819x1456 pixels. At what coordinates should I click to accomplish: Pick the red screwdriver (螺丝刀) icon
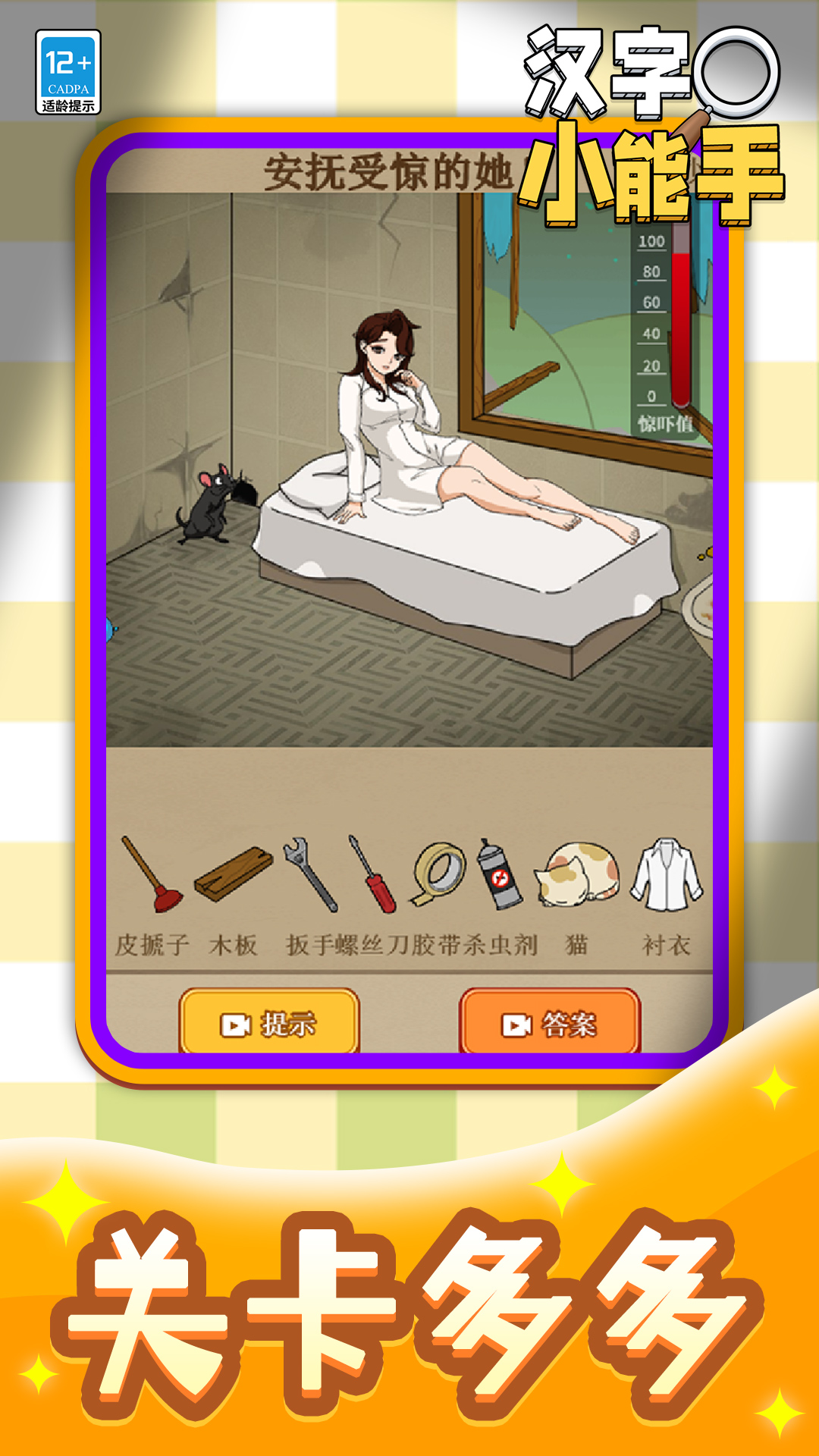[372, 876]
